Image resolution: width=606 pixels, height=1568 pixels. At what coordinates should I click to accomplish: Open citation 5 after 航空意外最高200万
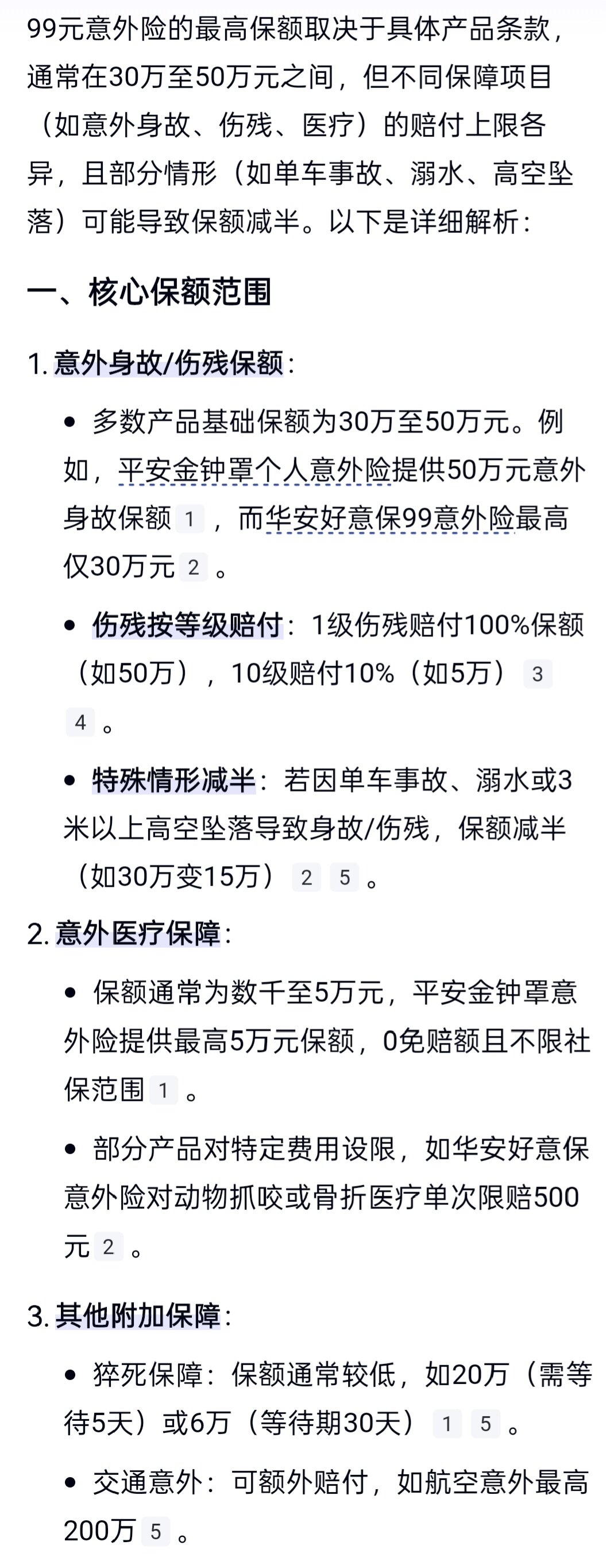coord(156,1531)
